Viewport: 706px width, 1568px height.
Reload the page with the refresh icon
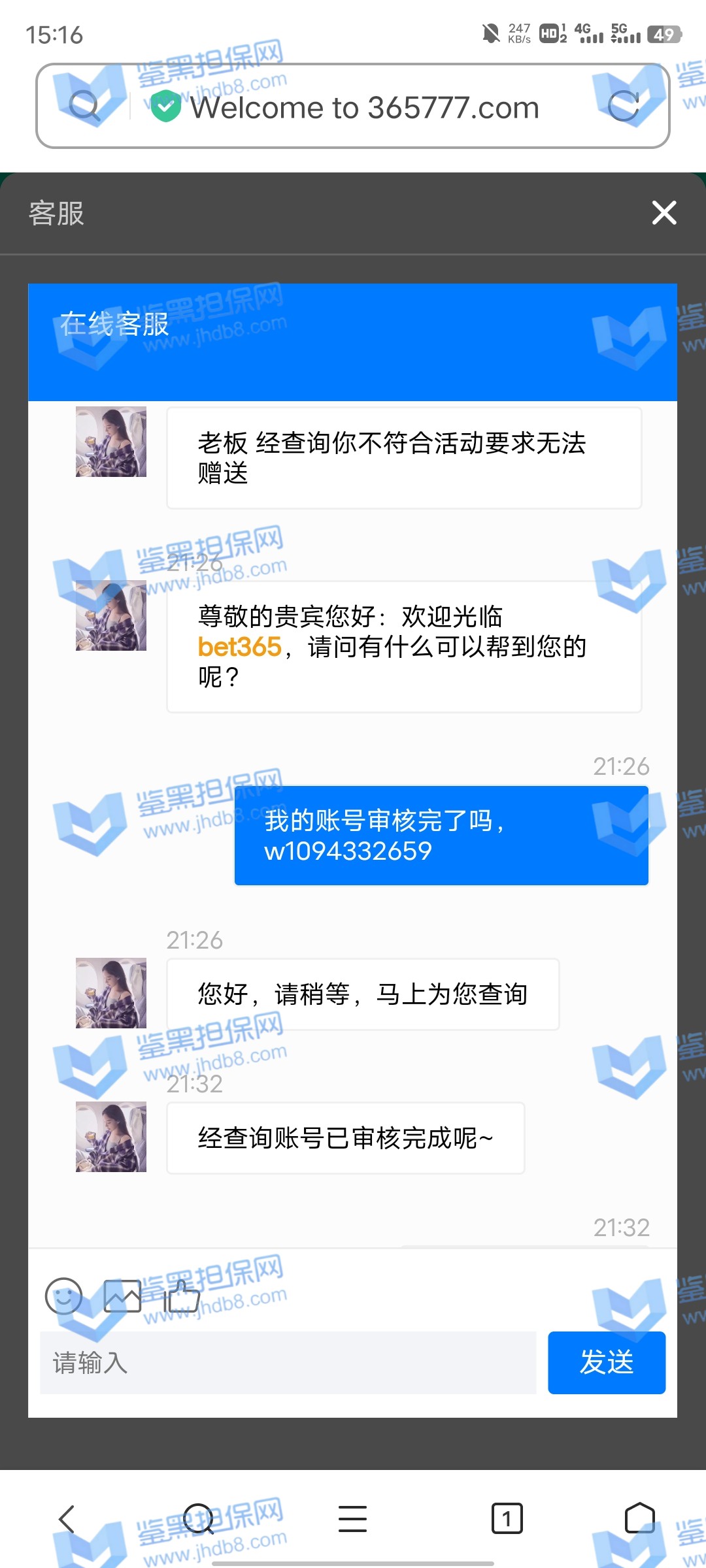click(623, 106)
